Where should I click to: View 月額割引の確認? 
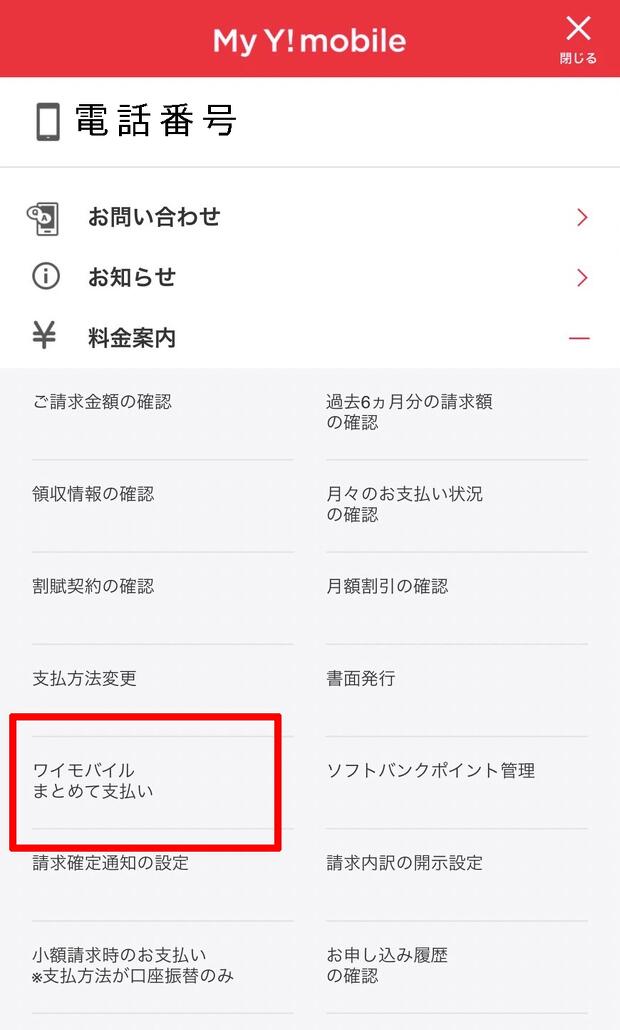click(x=388, y=586)
